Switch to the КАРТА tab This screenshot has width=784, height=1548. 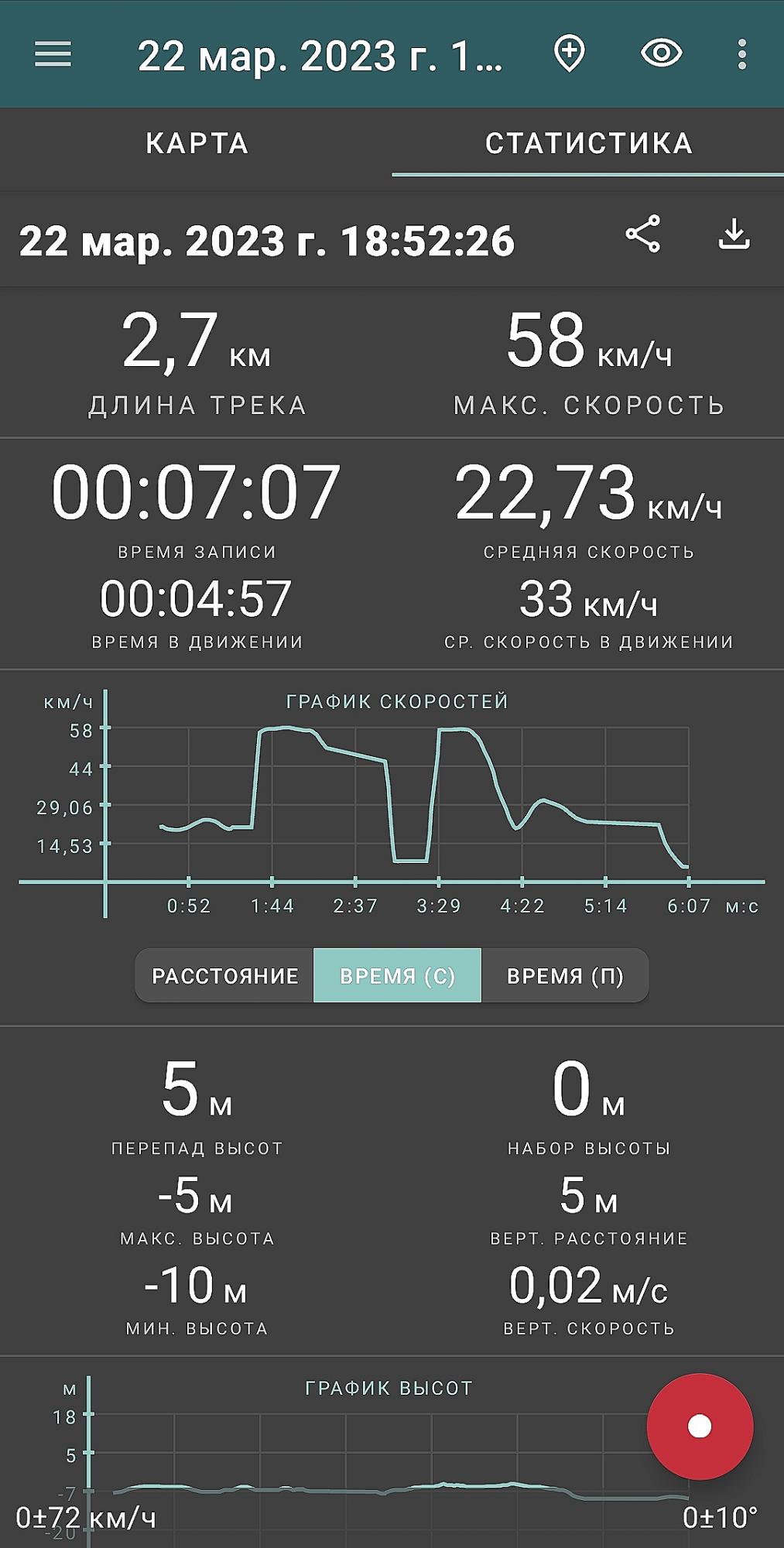197,144
